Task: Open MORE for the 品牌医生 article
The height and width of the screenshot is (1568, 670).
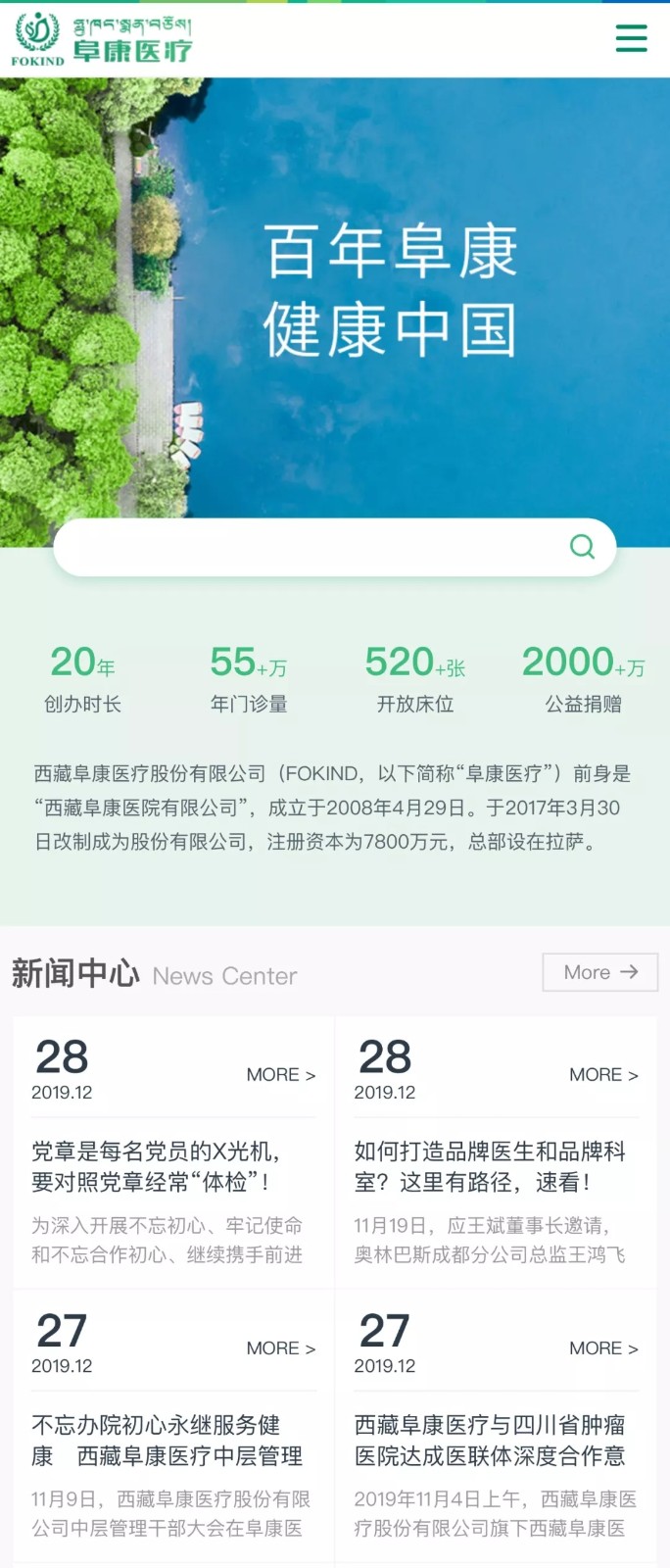Action: 603,1075
